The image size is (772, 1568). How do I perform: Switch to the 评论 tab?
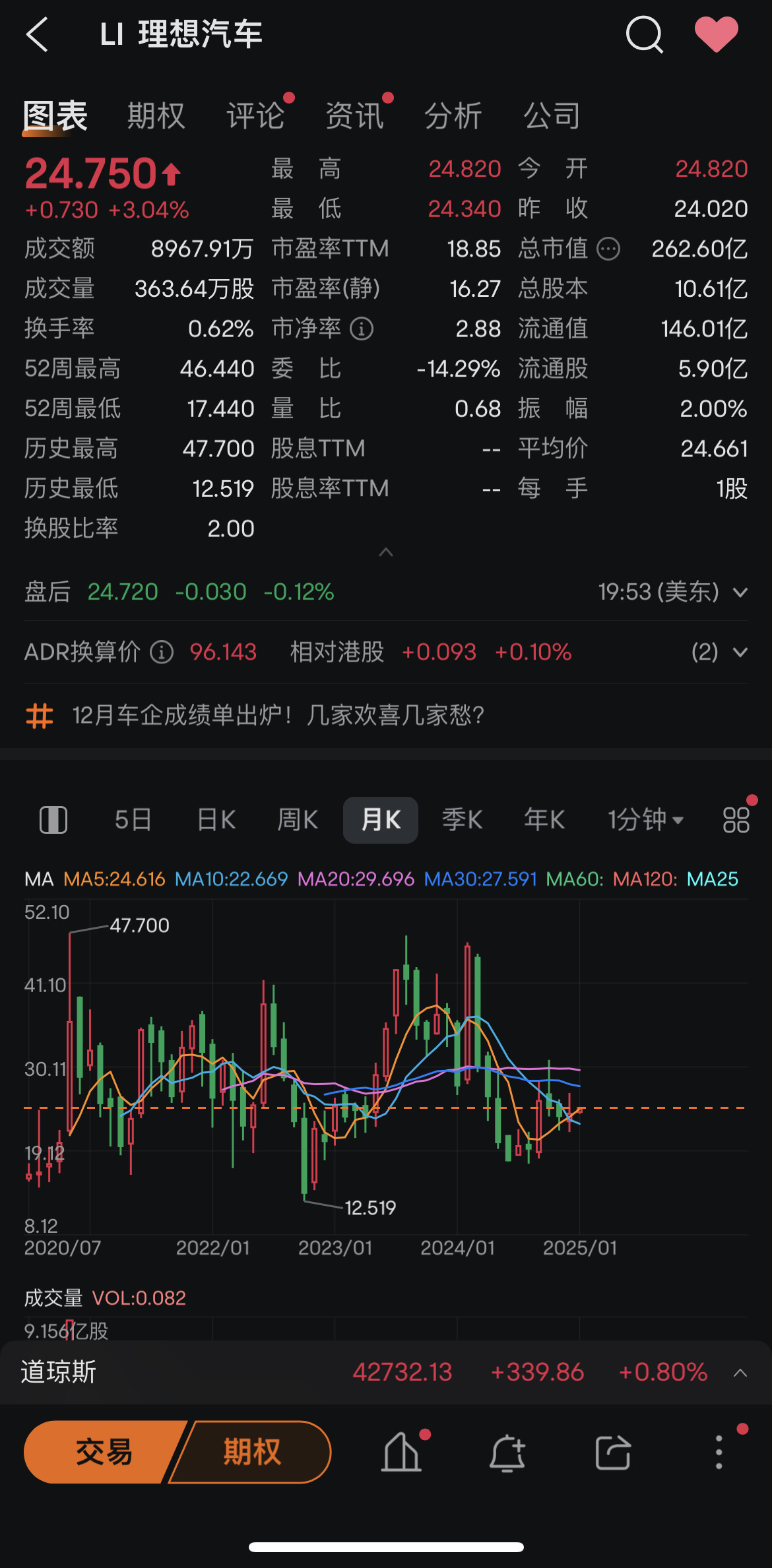point(255,116)
